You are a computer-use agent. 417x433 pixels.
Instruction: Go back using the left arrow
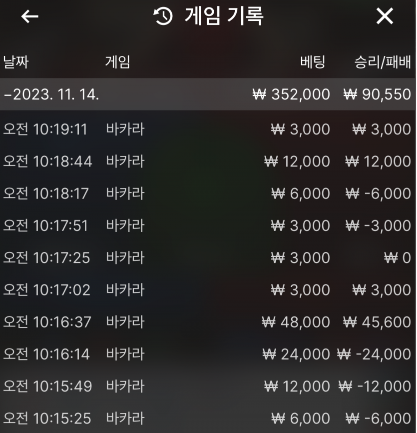(x=30, y=16)
